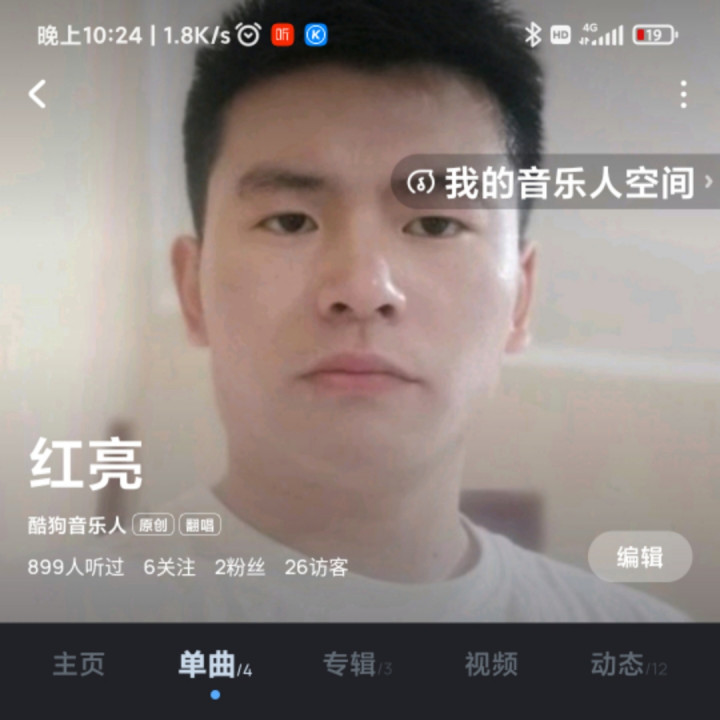Open 我的音乐人空间
This screenshot has height=720, width=720.
(560, 182)
